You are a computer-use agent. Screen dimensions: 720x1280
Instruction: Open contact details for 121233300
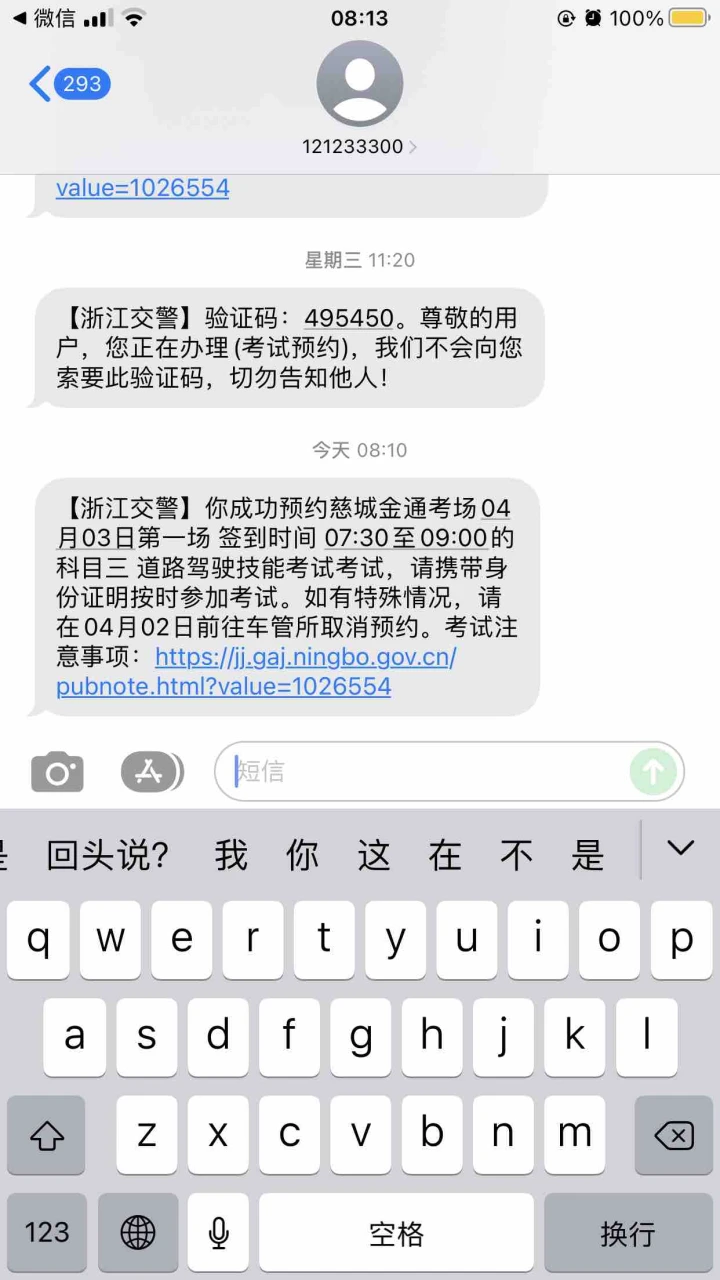359,98
